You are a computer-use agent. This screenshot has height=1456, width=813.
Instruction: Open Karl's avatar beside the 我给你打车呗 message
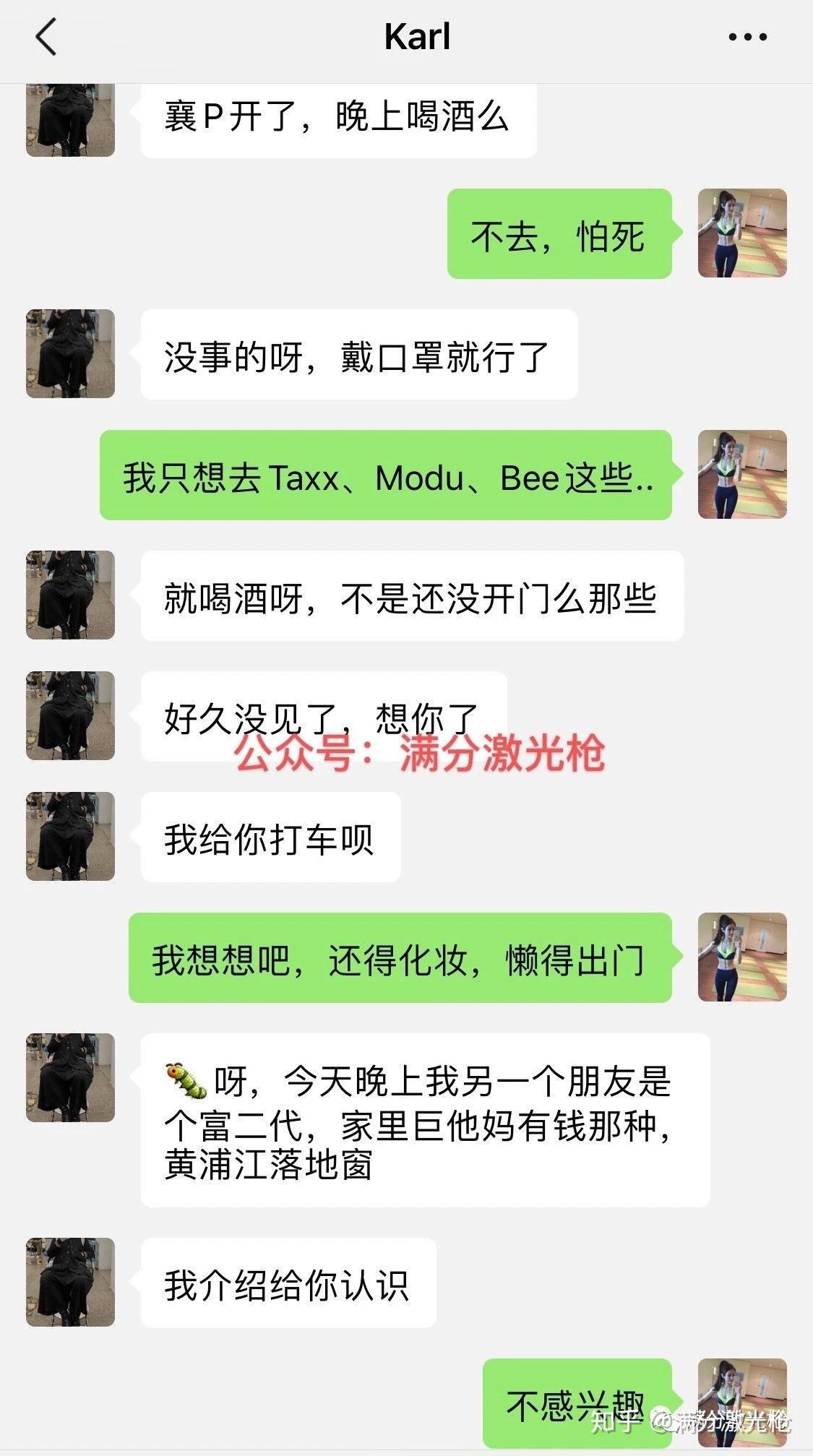point(70,836)
